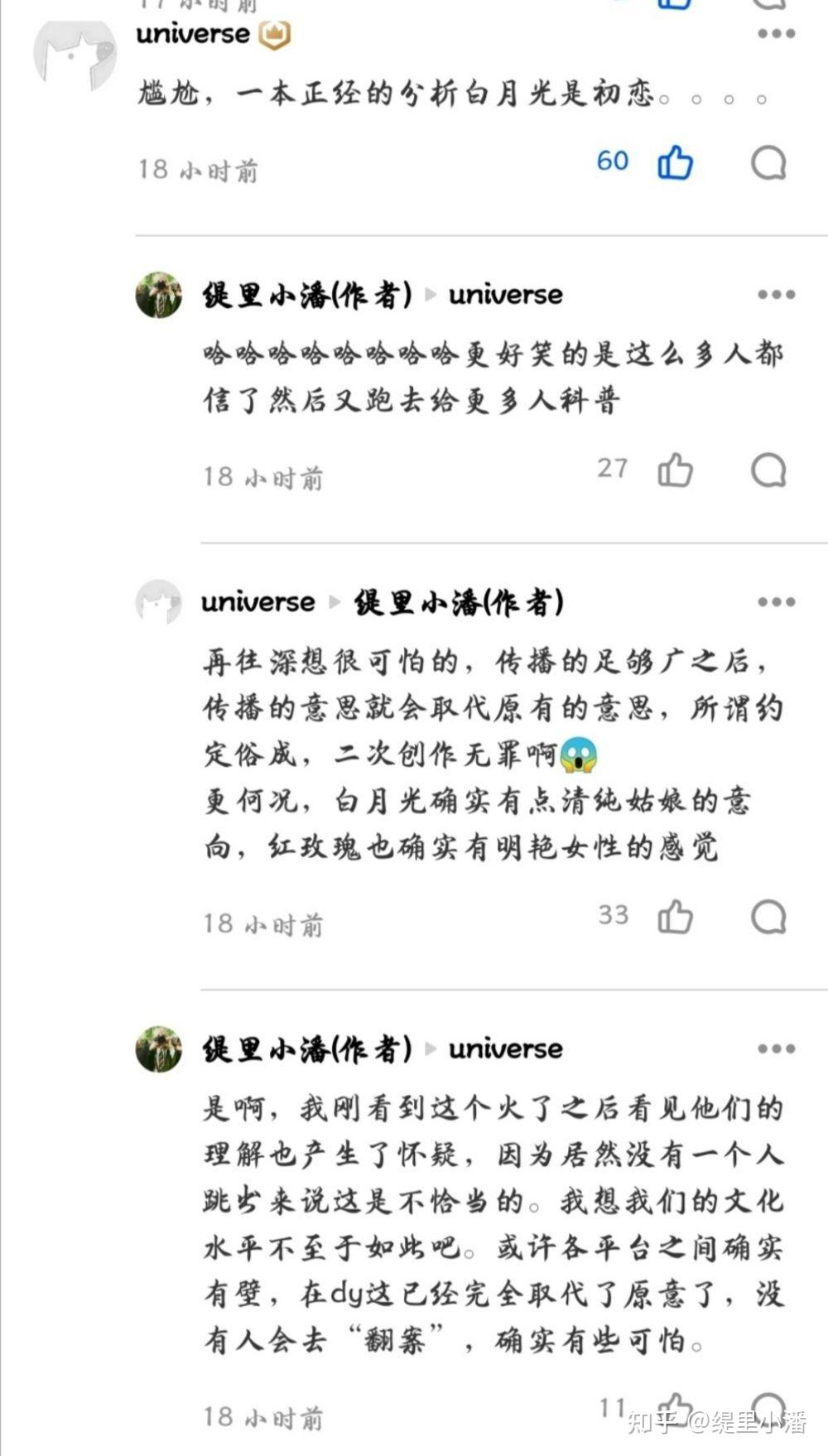Image resolution: width=828 pixels, height=1456 pixels.
Task: Open 缇里小潘's avatar on the 是啊 reply
Action: pos(159,1049)
